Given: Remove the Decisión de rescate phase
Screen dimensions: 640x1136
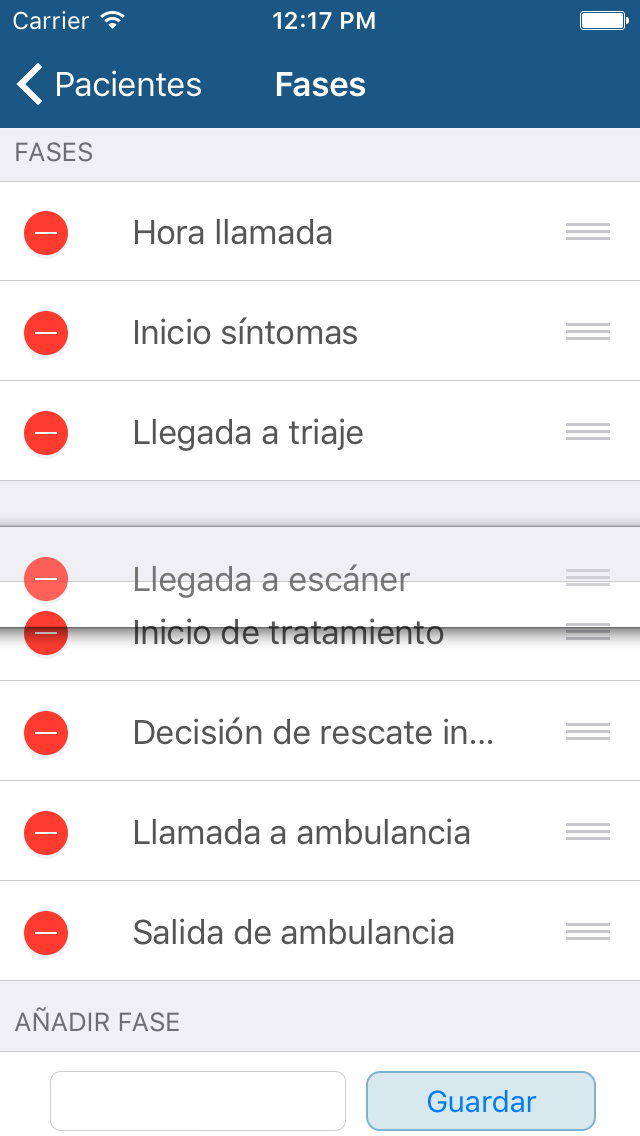Looking at the screenshot, I should pyautogui.click(x=46, y=732).
